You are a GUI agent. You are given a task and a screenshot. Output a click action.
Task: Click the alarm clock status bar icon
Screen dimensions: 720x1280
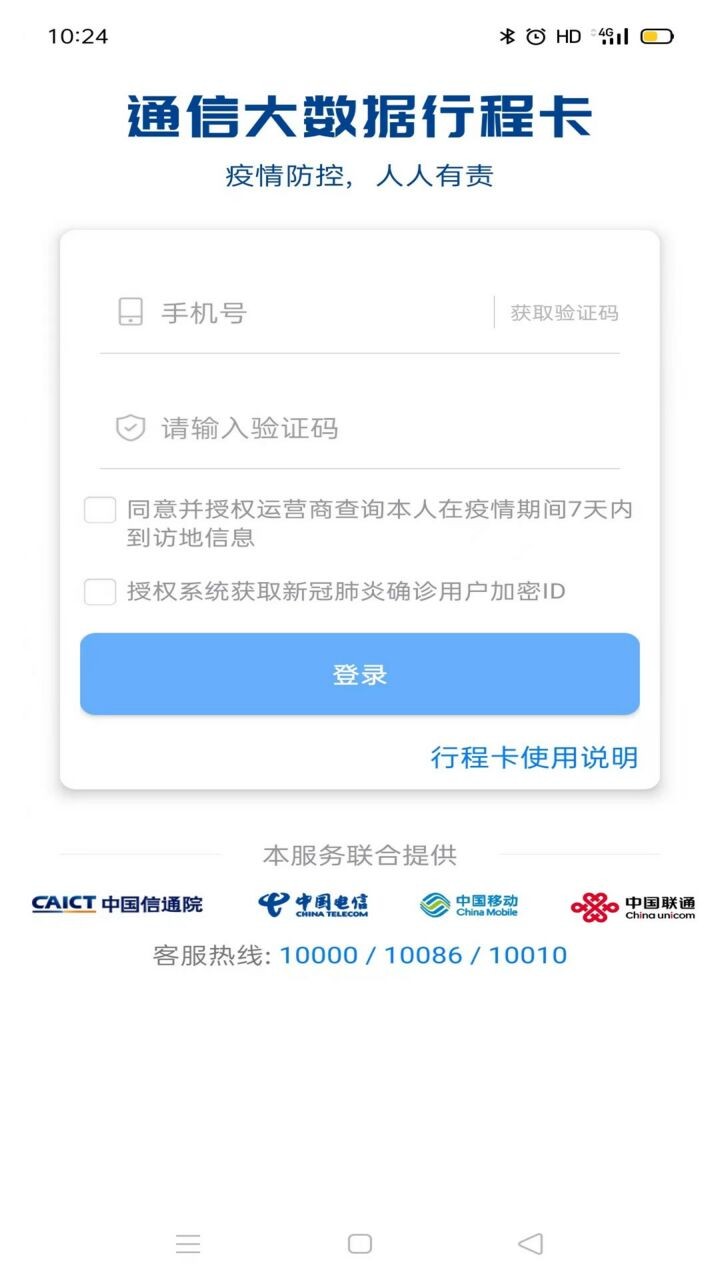point(537,36)
